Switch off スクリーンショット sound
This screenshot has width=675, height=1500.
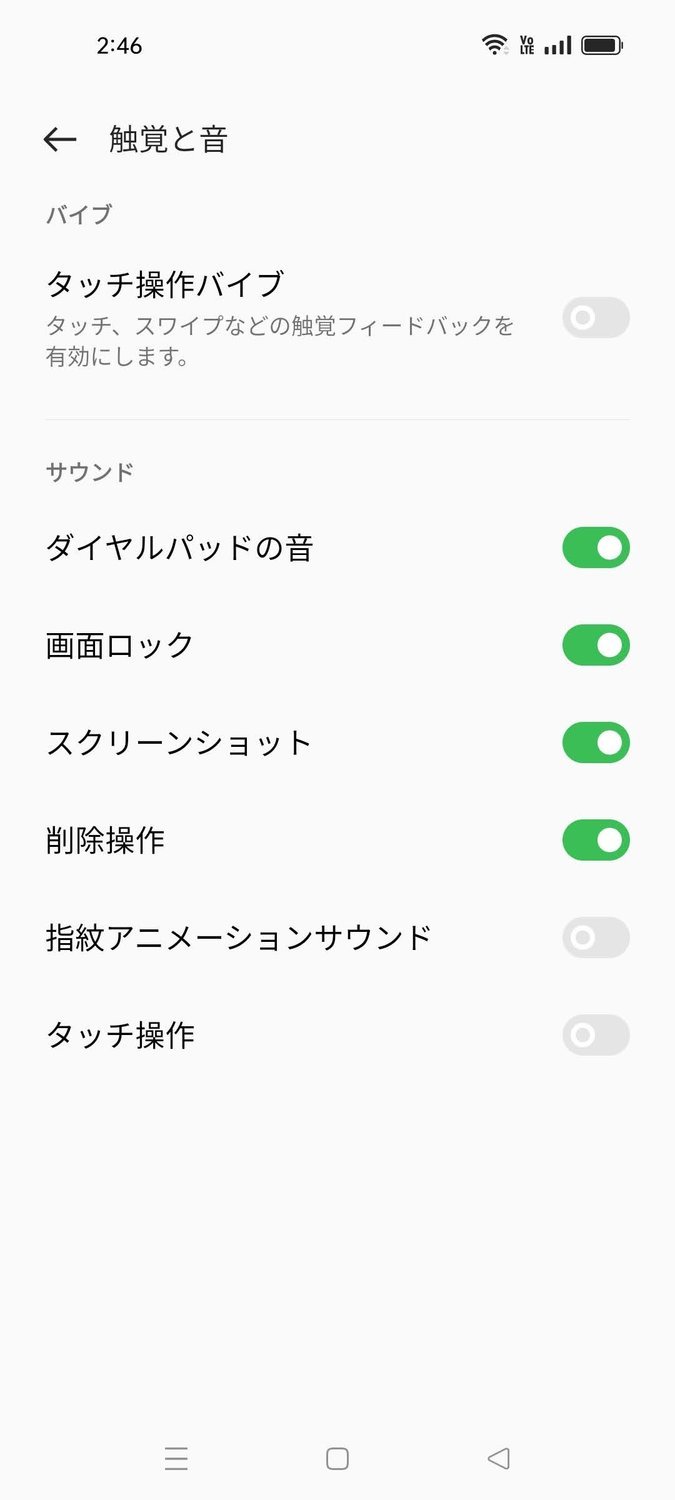pos(596,743)
